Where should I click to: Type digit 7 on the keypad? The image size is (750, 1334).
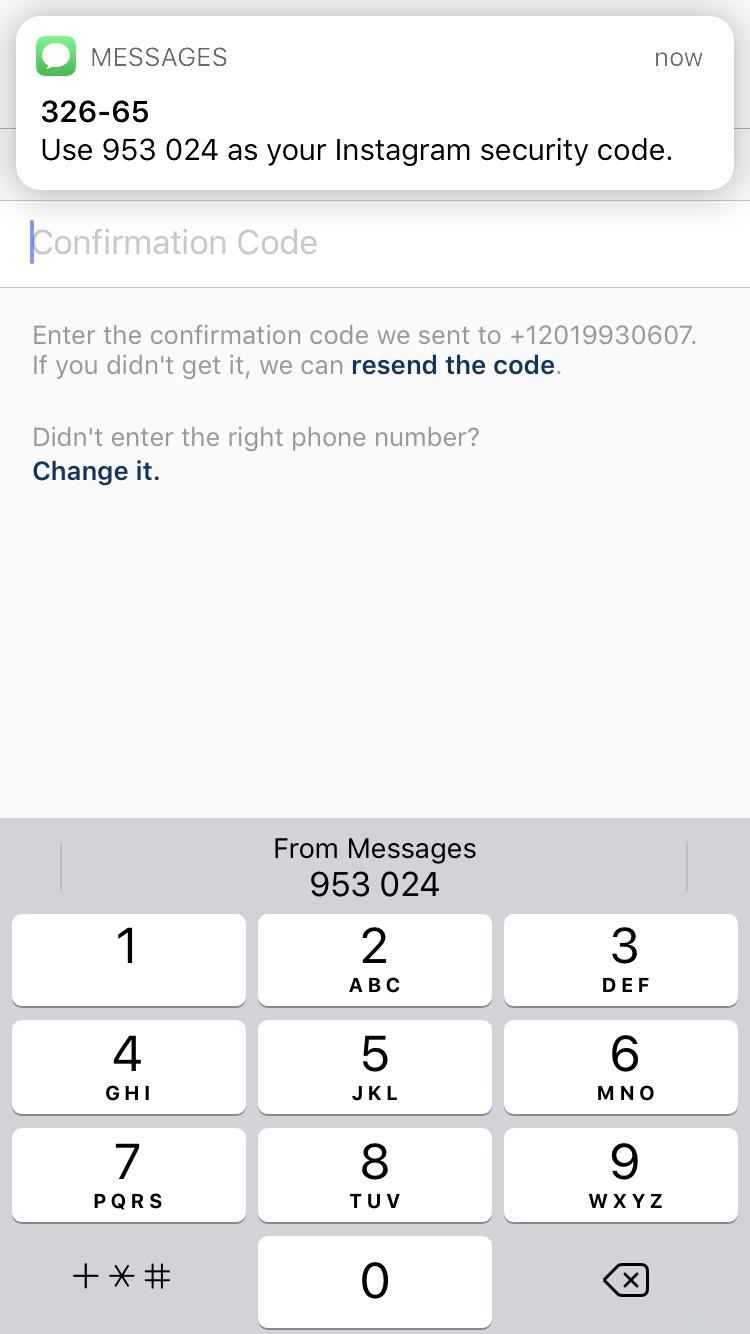tap(128, 1174)
